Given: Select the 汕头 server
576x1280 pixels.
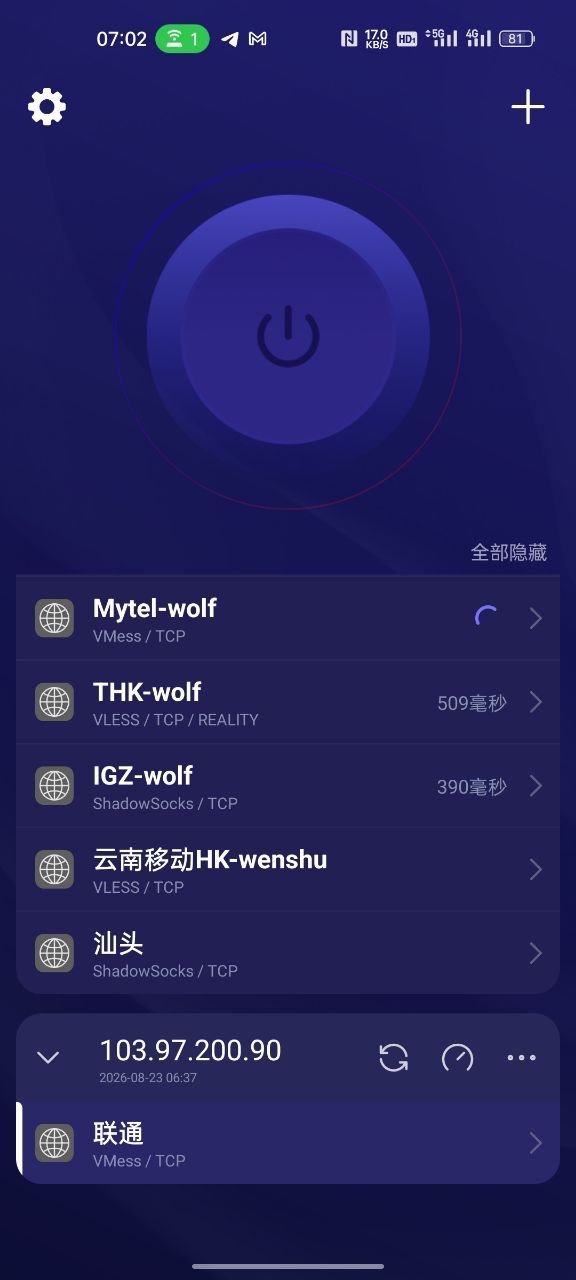Looking at the screenshot, I should (x=288, y=953).
